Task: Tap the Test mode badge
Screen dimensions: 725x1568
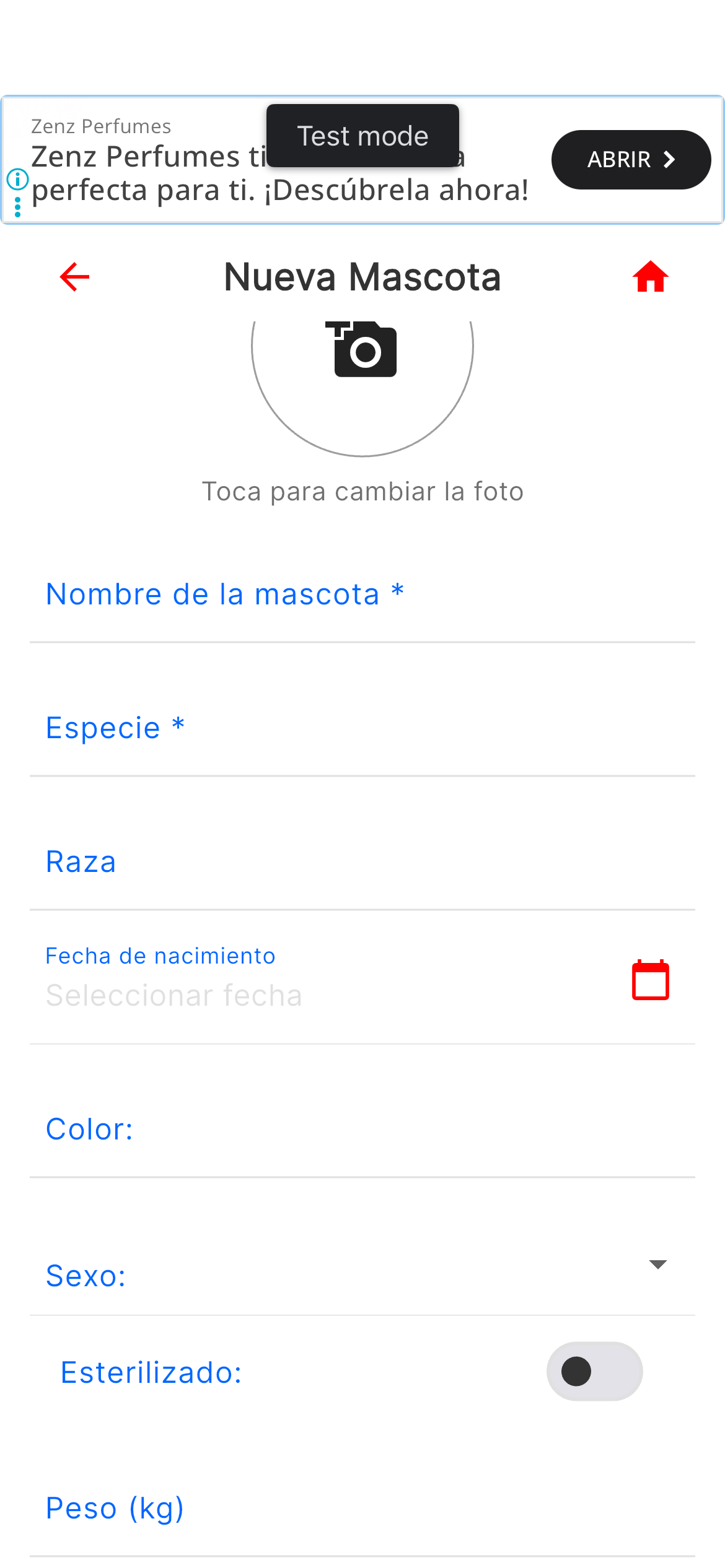Action: coord(362,136)
